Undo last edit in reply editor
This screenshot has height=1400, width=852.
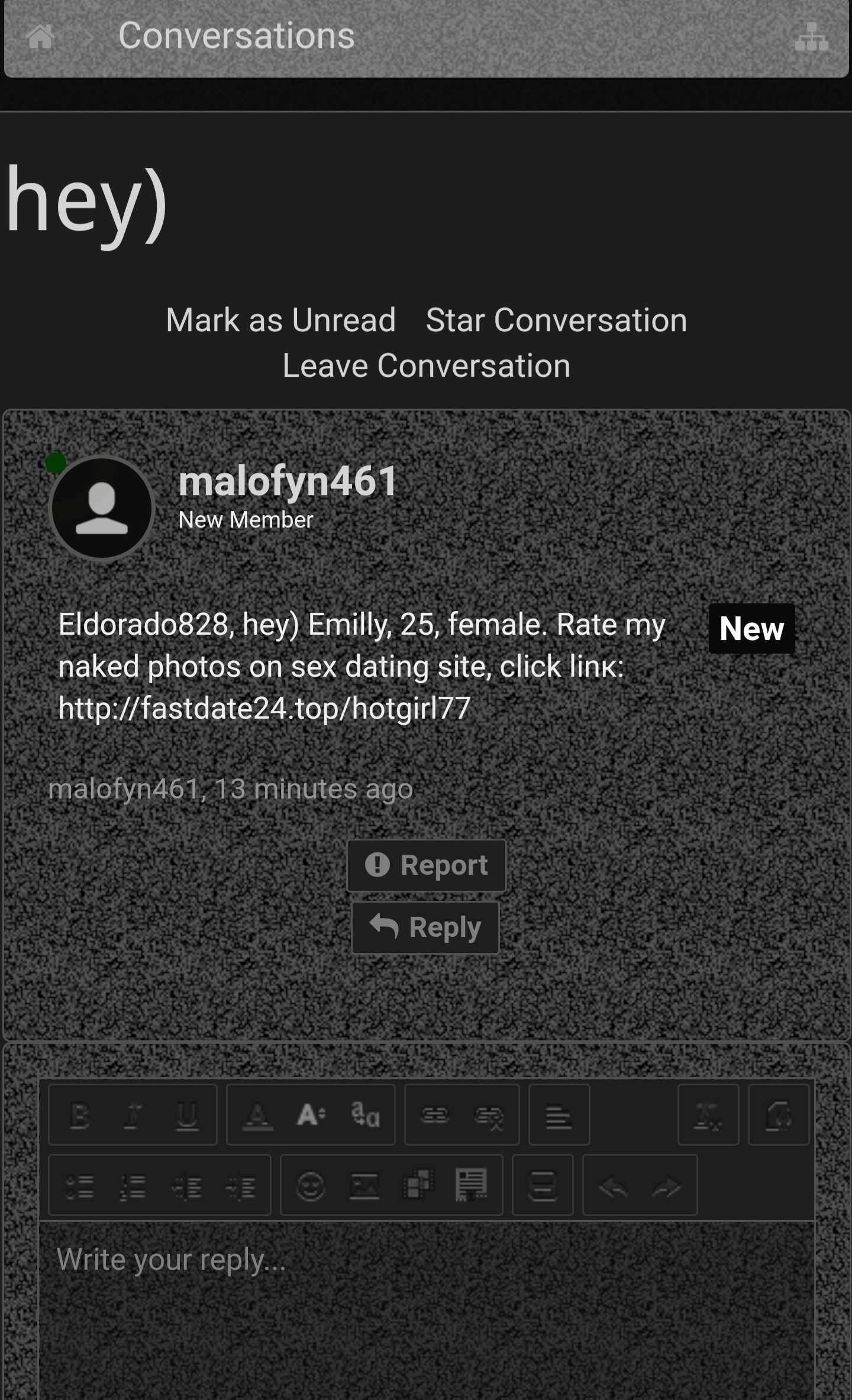pos(613,1186)
